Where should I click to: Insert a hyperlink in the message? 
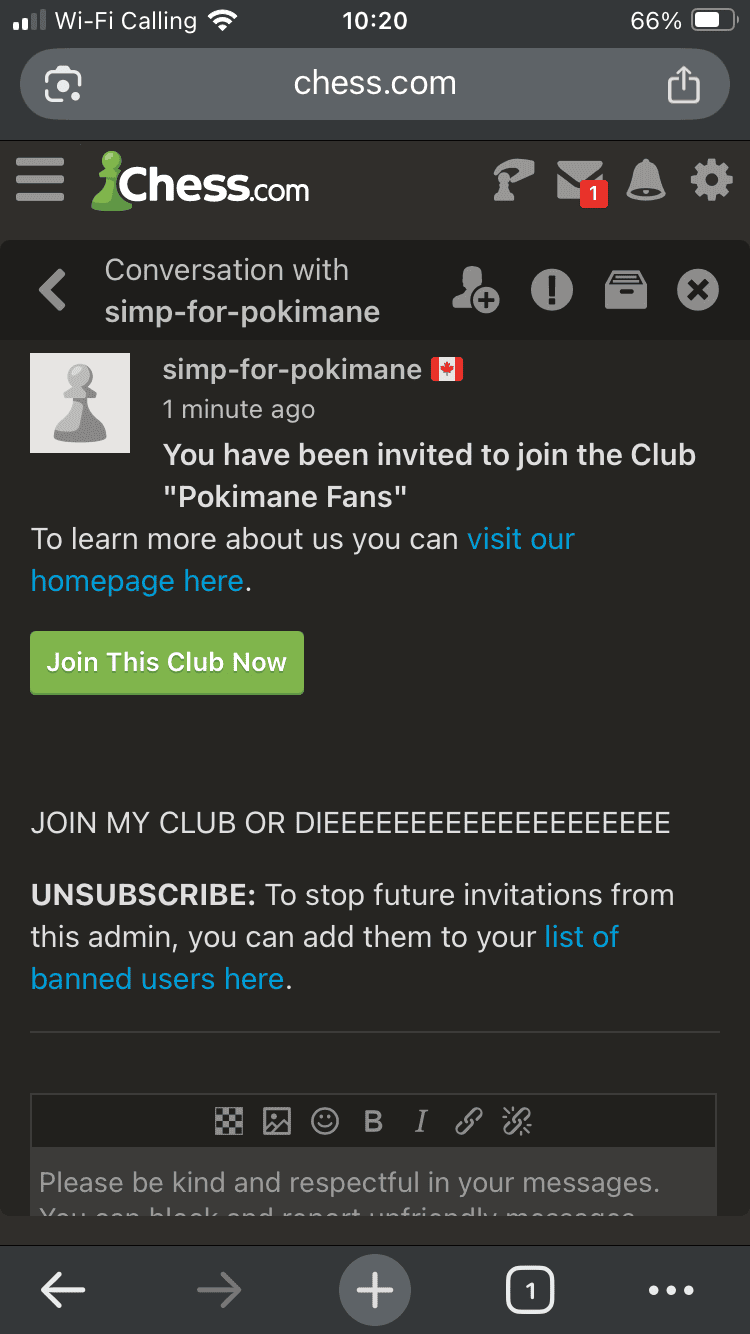(469, 1121)
